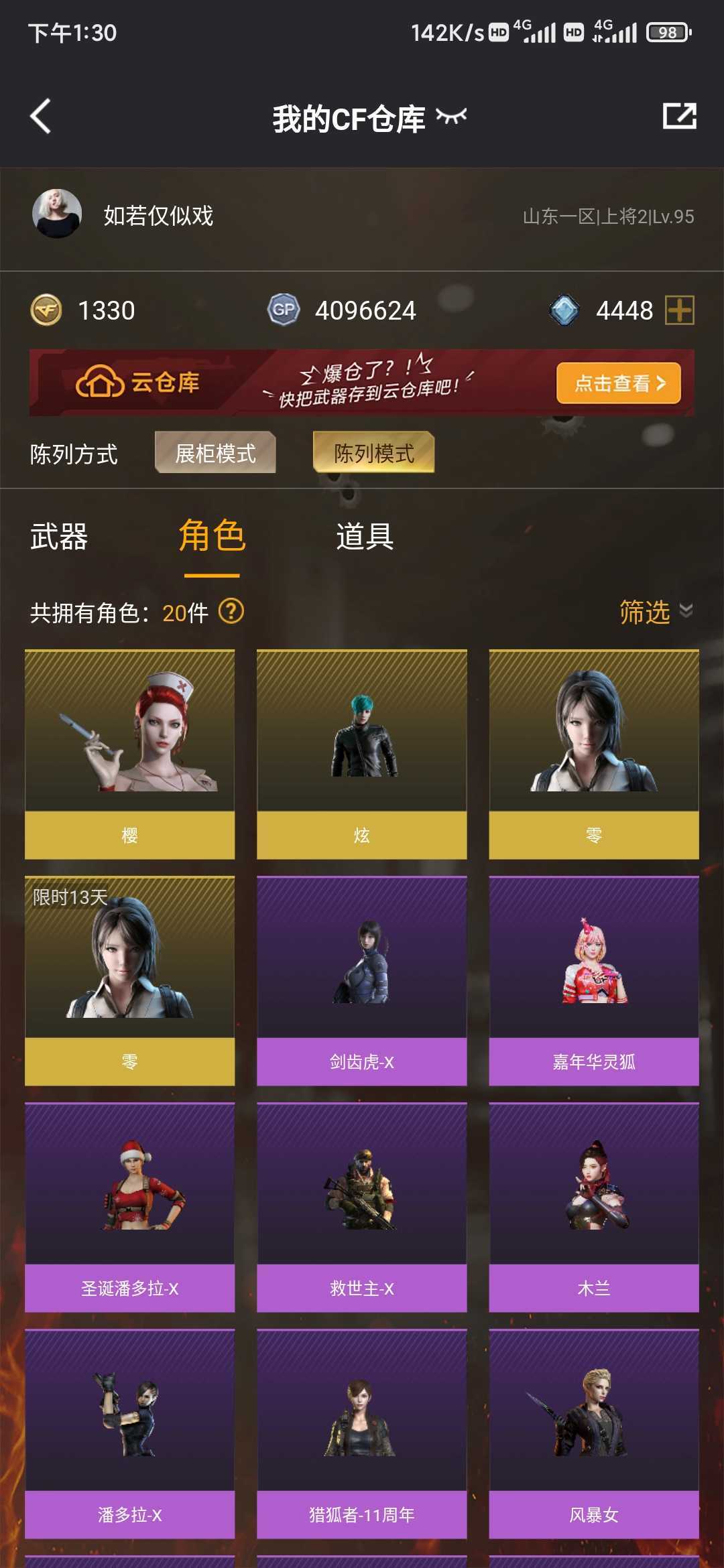Open the 风暴女 character card
This screenshot has height=1568, width=724.
click(594, 1434)
